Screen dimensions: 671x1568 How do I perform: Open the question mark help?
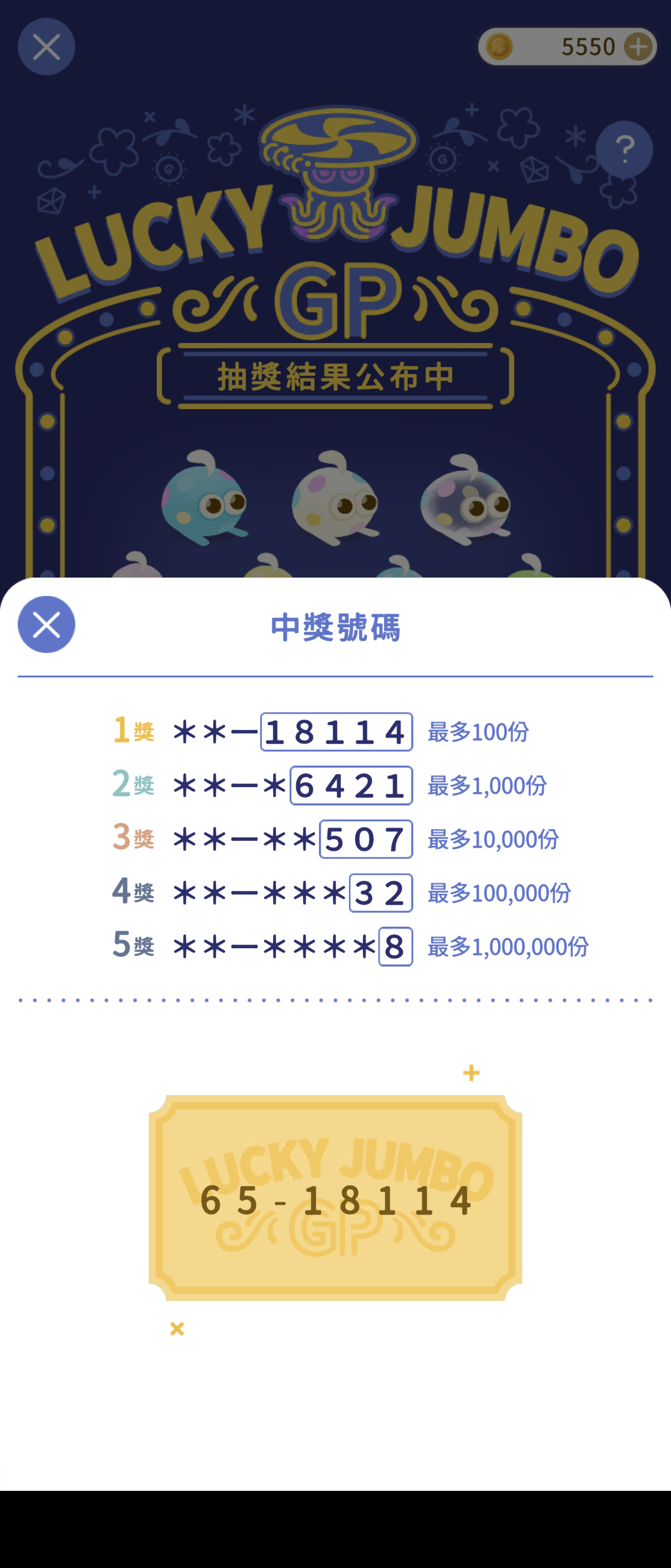(x=624, y=149)
